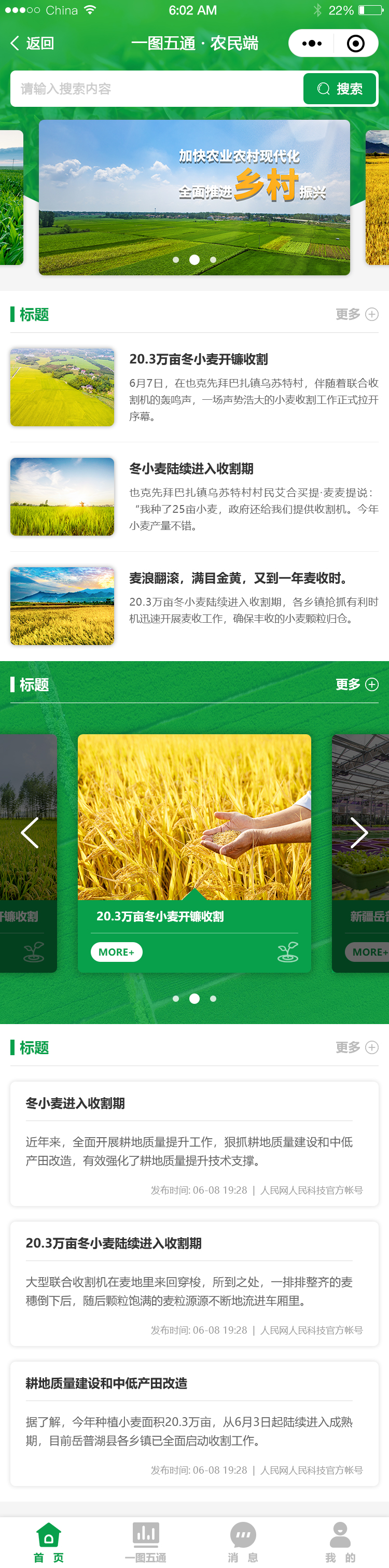Open the 加快农业农村现代化 banner
Screen dimensions: 389x1568
tap(194, 197)
